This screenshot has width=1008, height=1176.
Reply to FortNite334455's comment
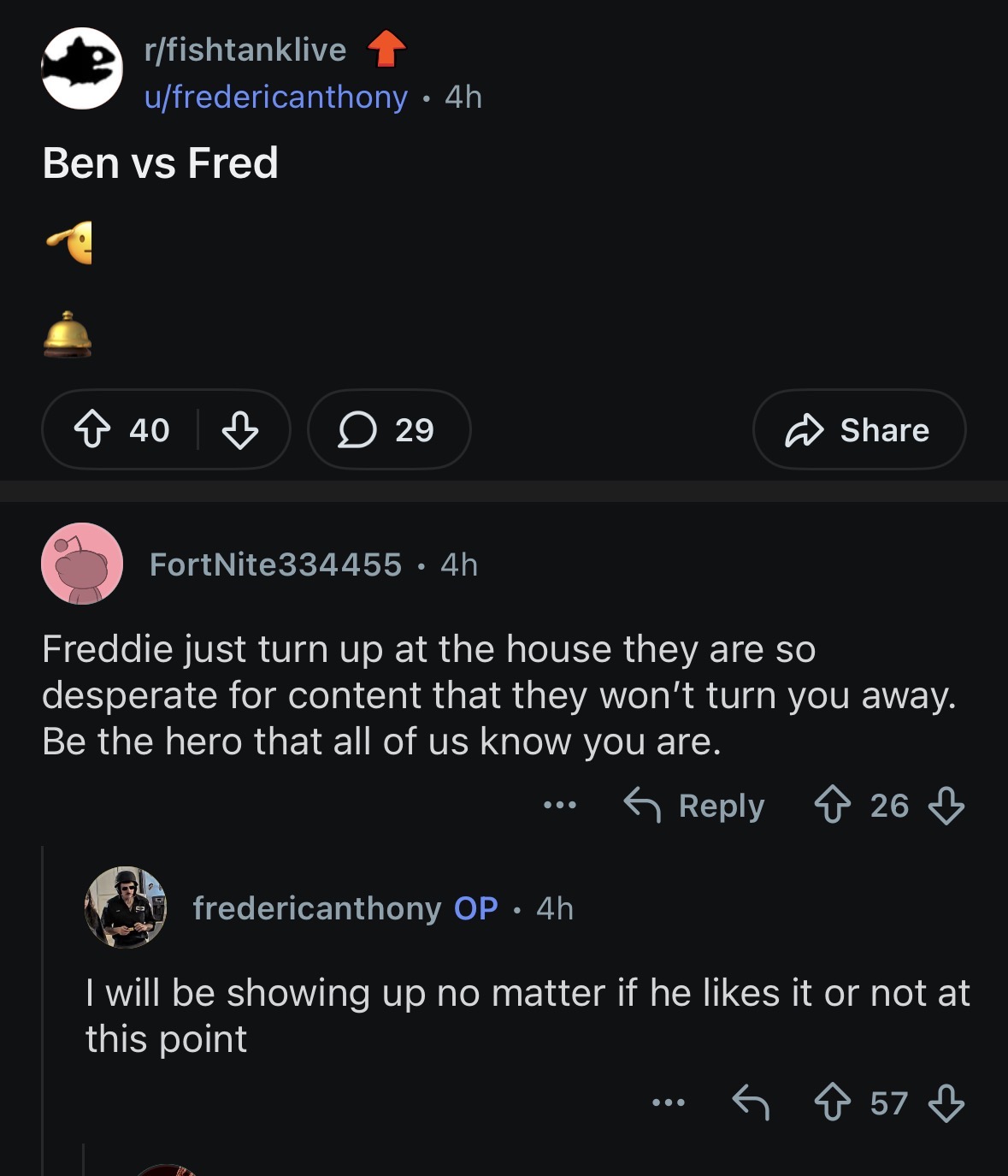click(694, 805)
